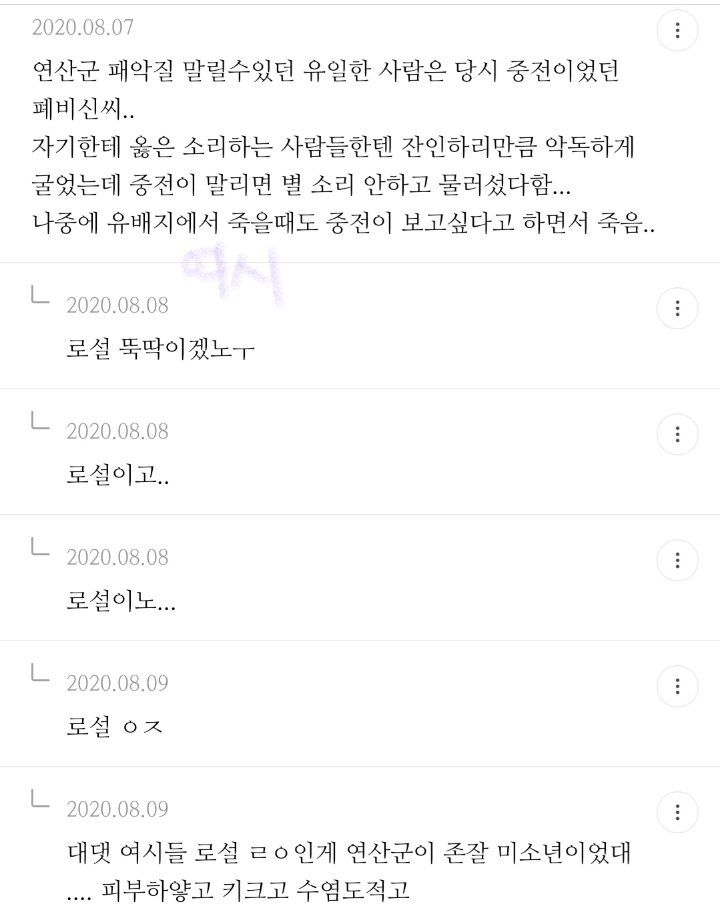
Task: Open options menu for the 2020.08.07 comment
Action: pyautogui.click(x=679, y=31)
